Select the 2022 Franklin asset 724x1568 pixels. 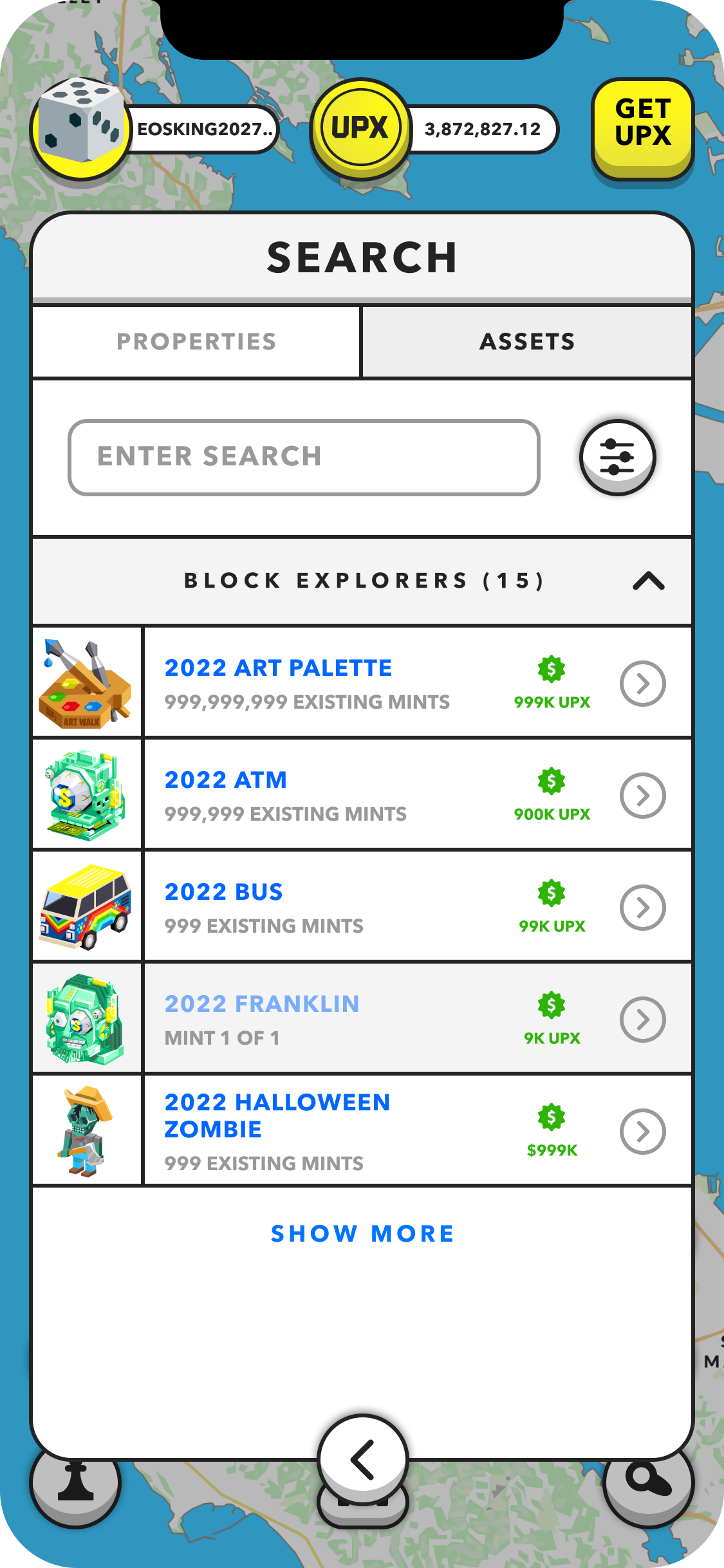[642, 1020]
